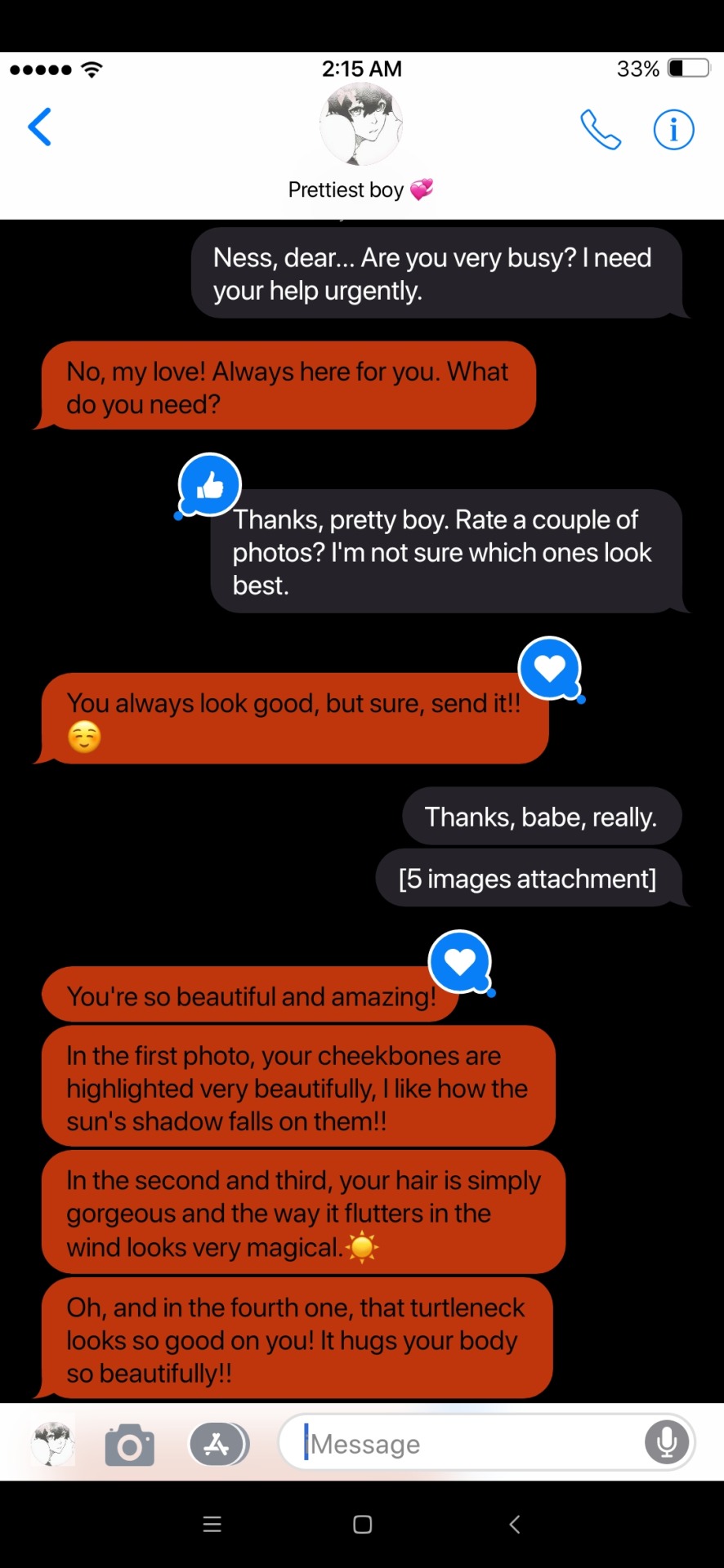Focus the Message text field
Viewport: 724px width, 1568px height.
[x=466, y=1444]
